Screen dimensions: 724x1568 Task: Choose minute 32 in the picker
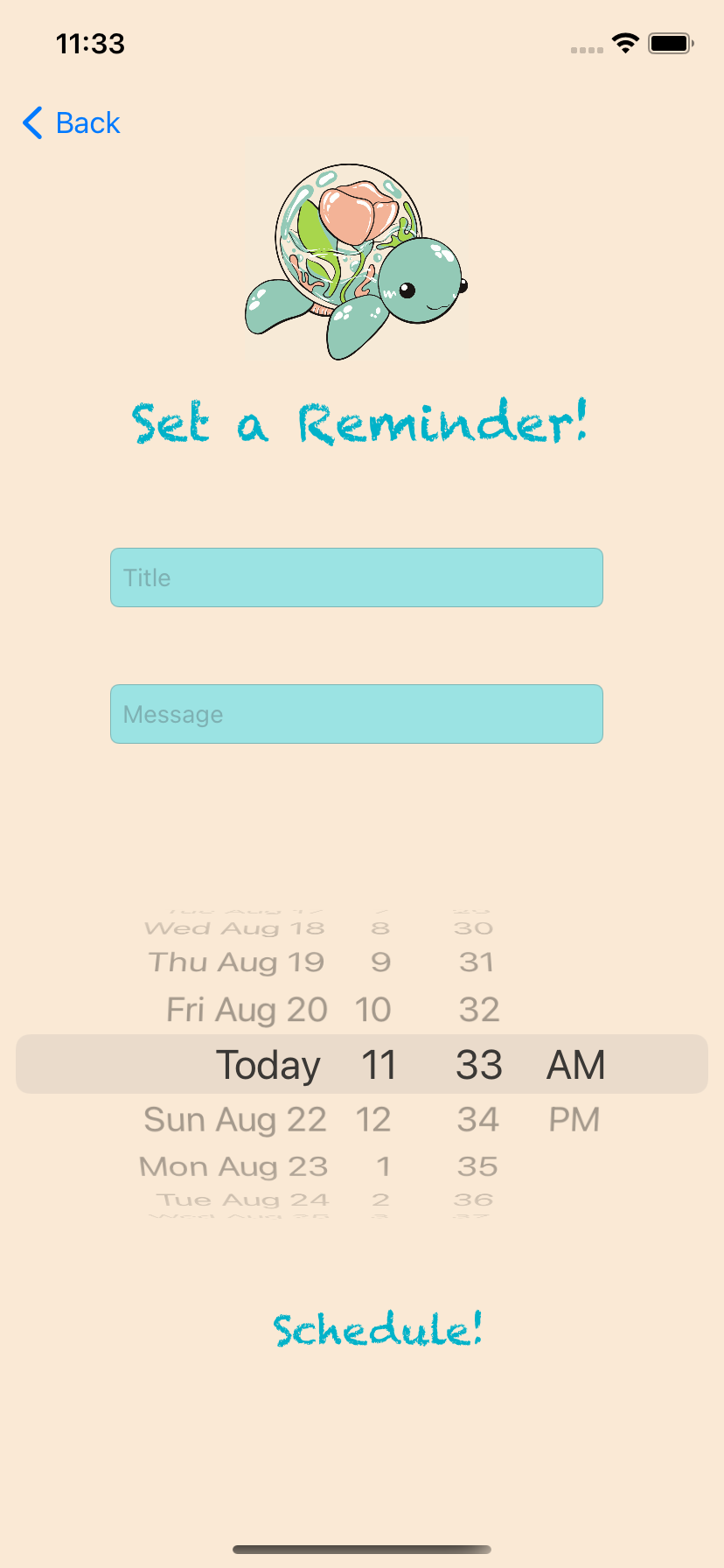(479, 1010)
